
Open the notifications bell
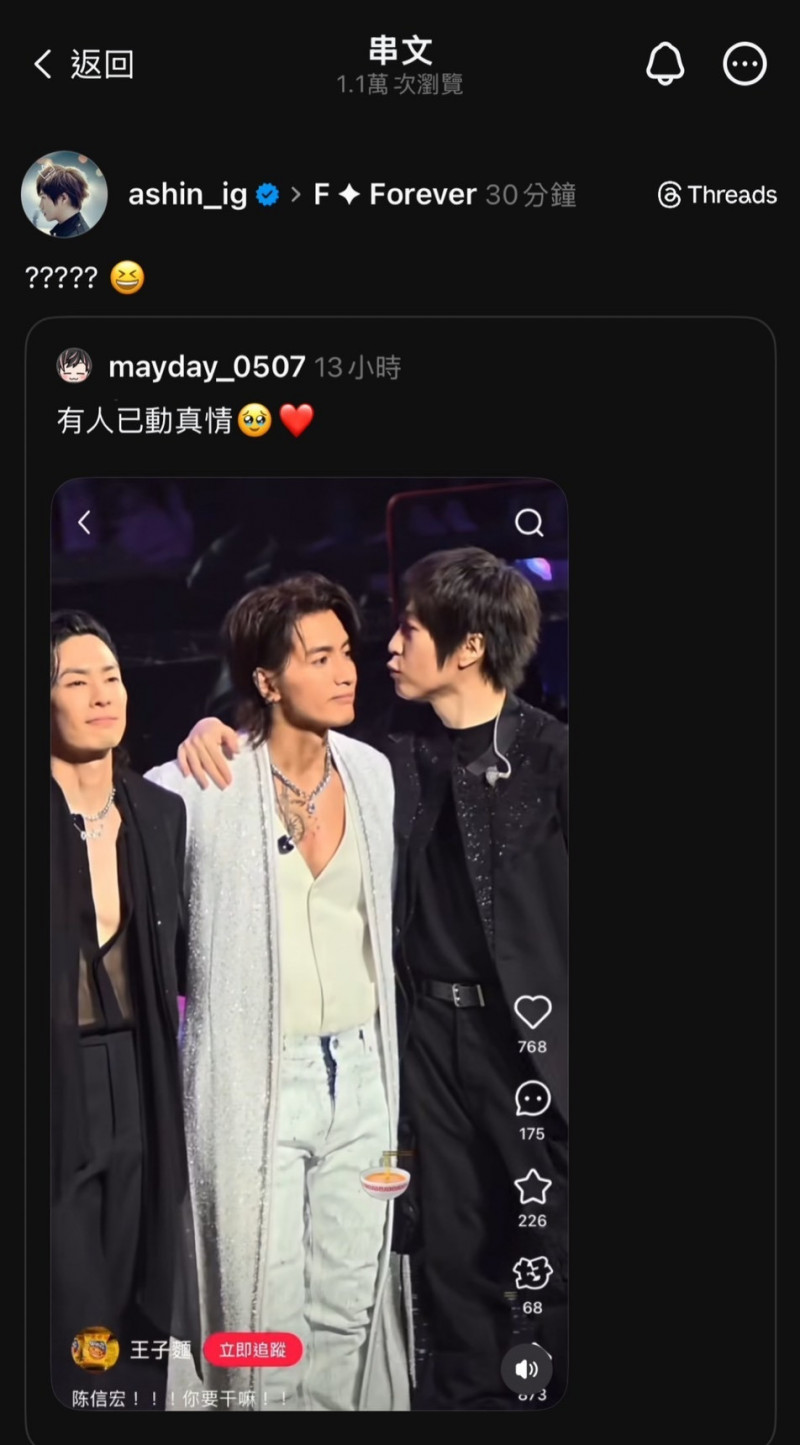(665, 65)
